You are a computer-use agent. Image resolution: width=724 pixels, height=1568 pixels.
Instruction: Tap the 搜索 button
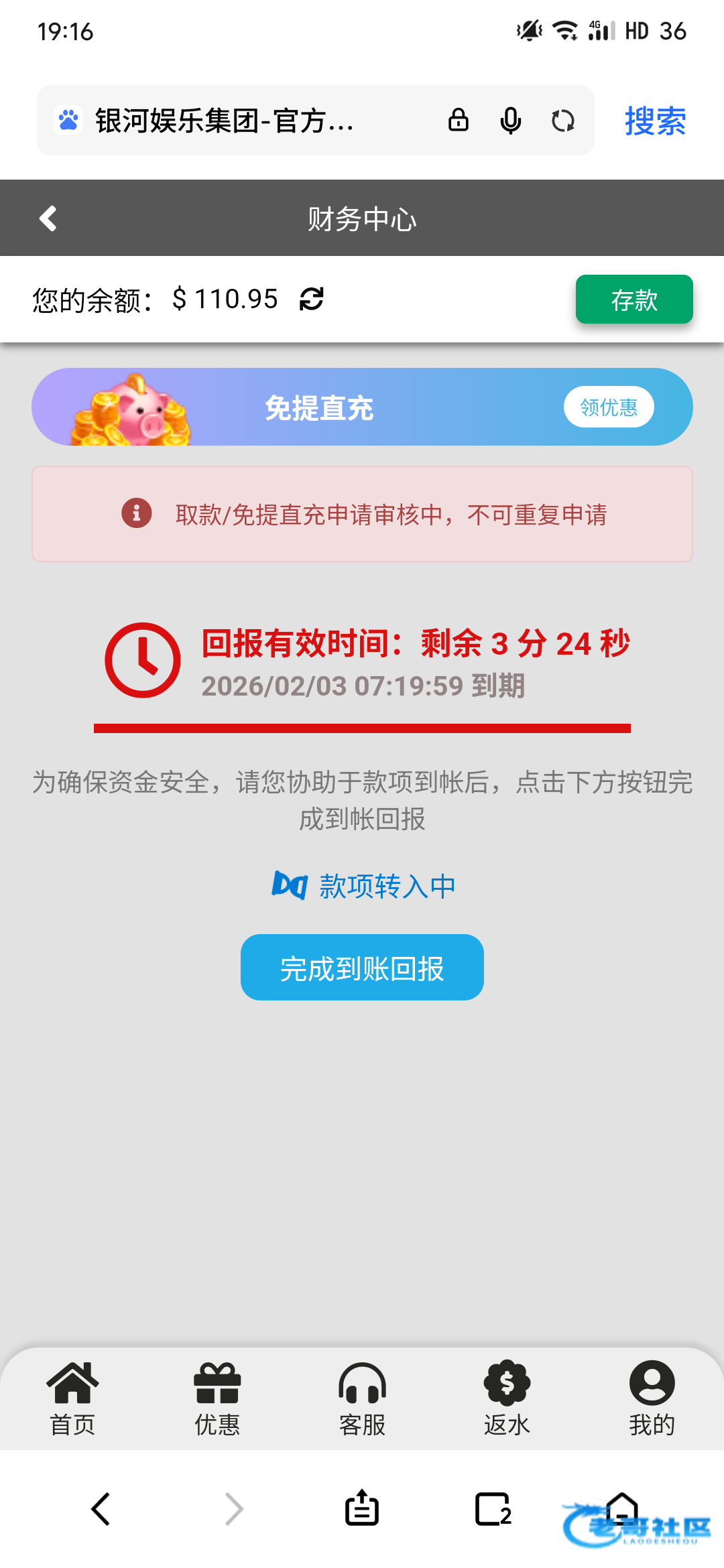click(x=655, y=121)
